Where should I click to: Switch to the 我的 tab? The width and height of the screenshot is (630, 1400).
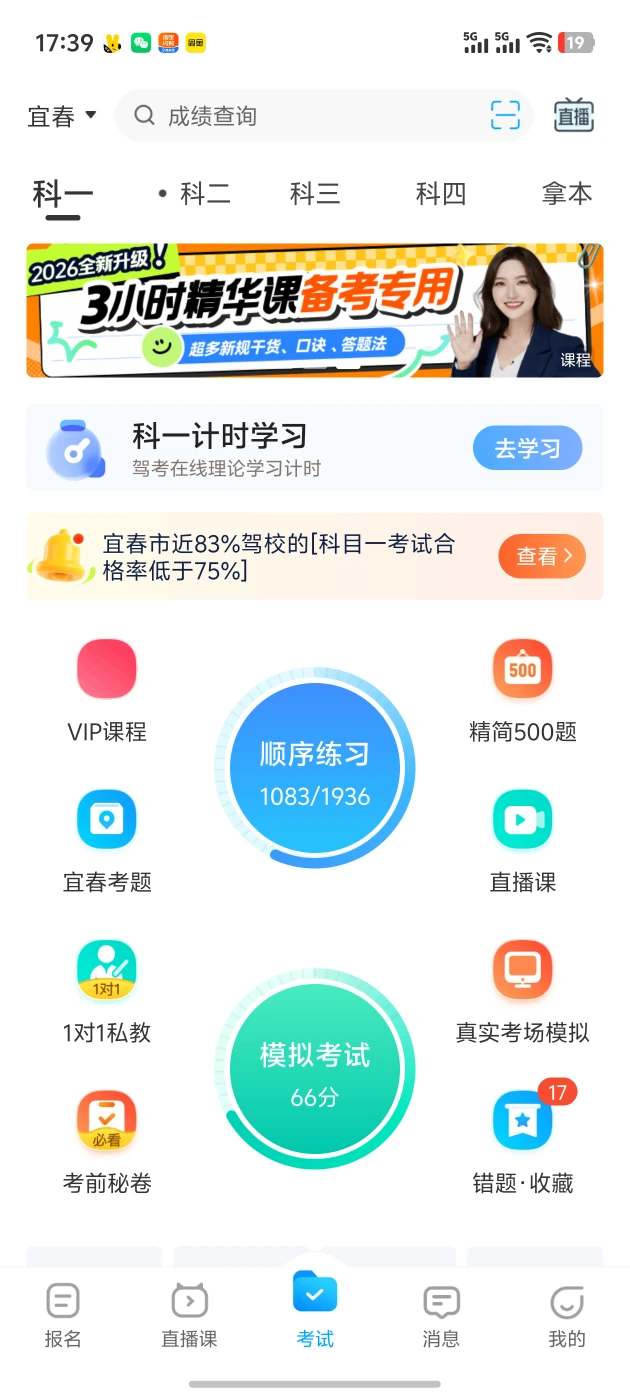point(567,1315)
